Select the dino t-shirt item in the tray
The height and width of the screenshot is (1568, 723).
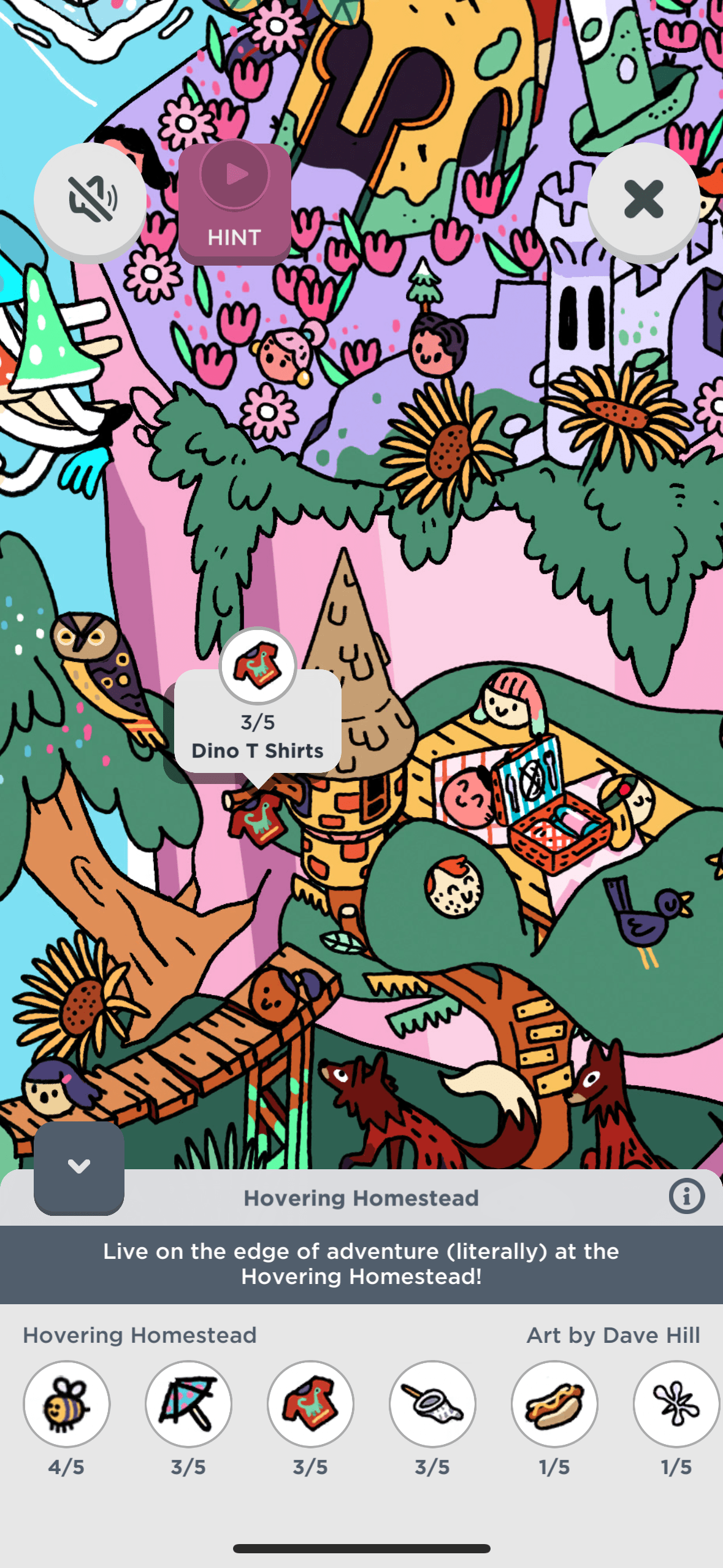pyautogui.click(x=310, y=1404)
